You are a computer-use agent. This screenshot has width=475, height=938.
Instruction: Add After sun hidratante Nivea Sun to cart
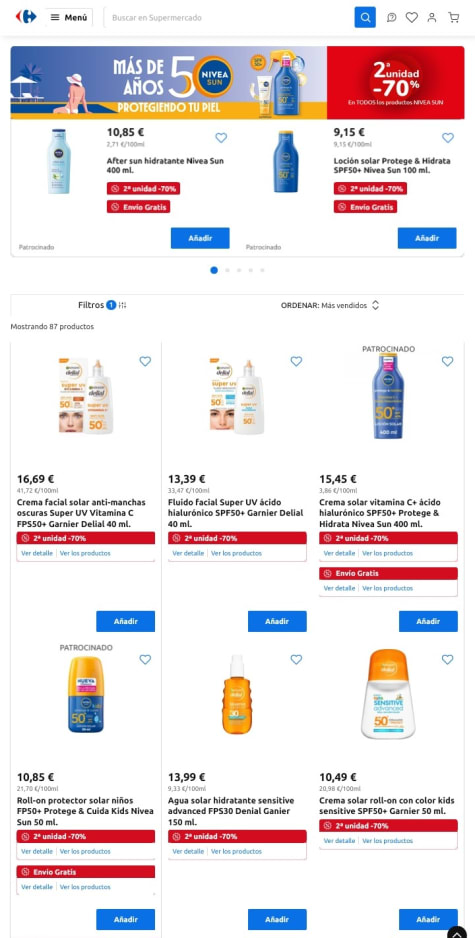[x=200, y=238]
